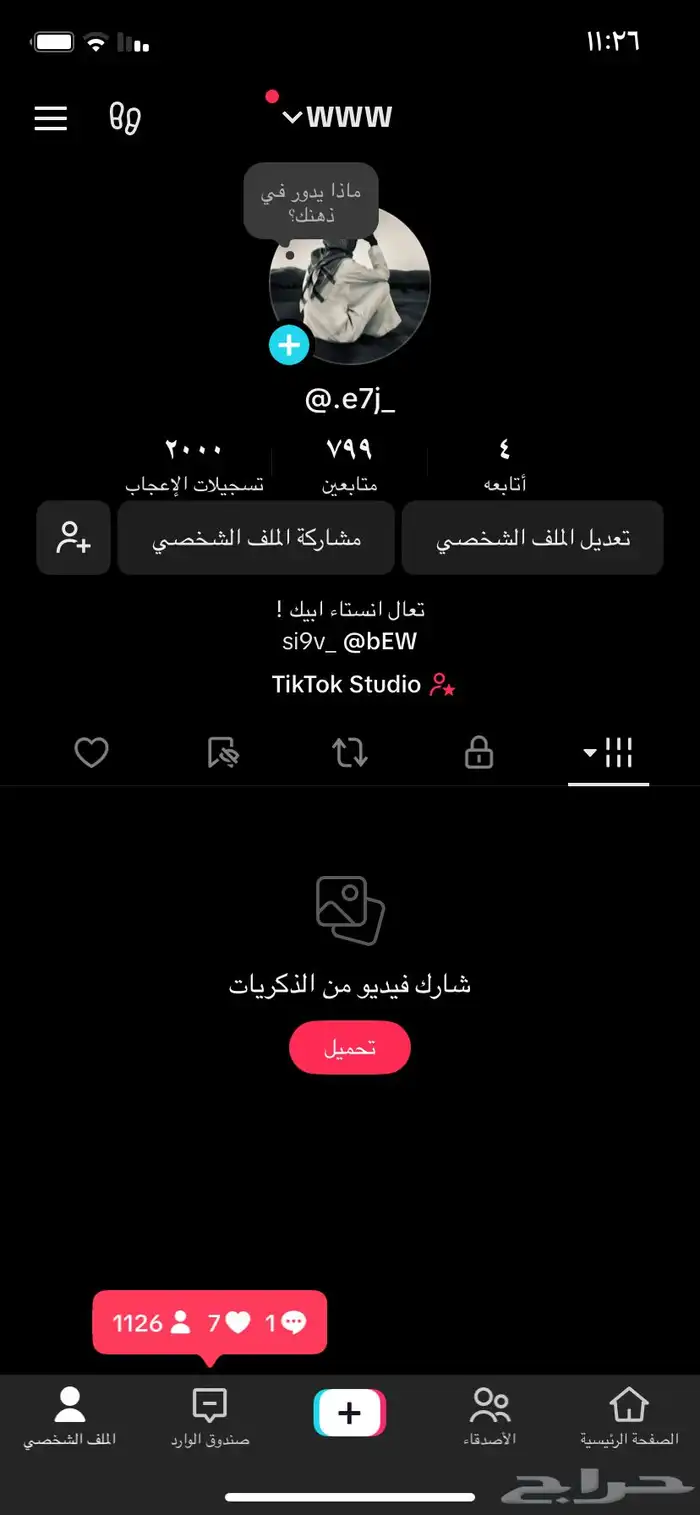Switch to the saved bookmarks tab
The image size is (700, 1515).
click(x=223, y=753)
